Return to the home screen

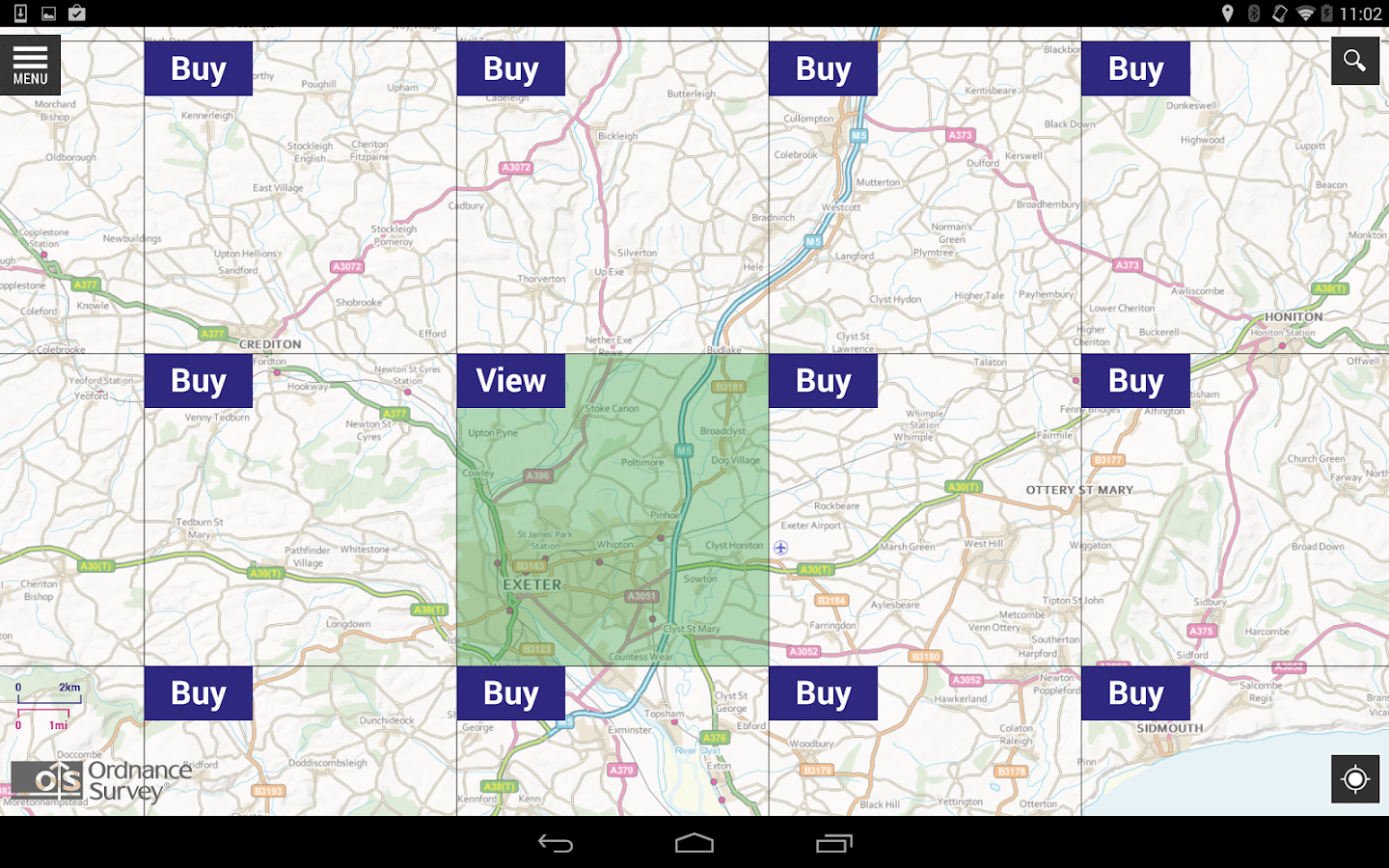click(694, 844)
